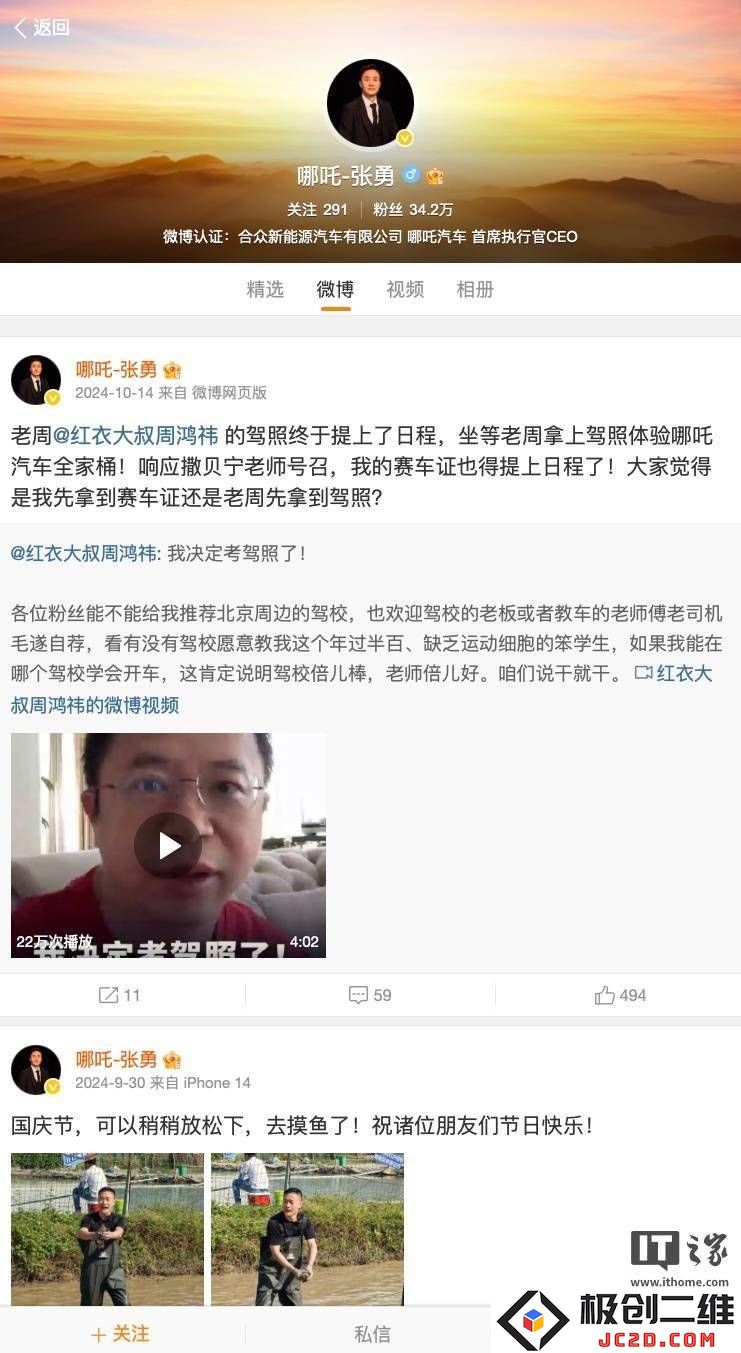Viewport: 741px width, 1353px height.
Task: Open comments on the 2024-10-14 post
Action: (370, 995)
